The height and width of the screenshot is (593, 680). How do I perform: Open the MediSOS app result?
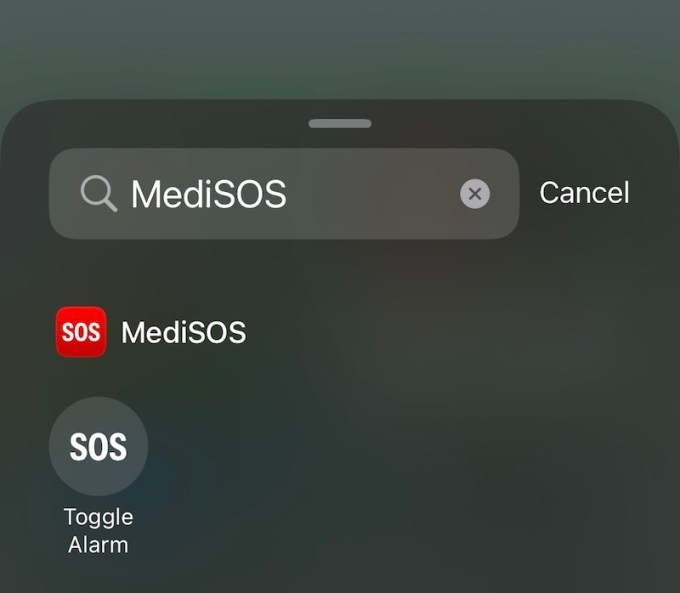pyautogui.click(x=150, y=332)
